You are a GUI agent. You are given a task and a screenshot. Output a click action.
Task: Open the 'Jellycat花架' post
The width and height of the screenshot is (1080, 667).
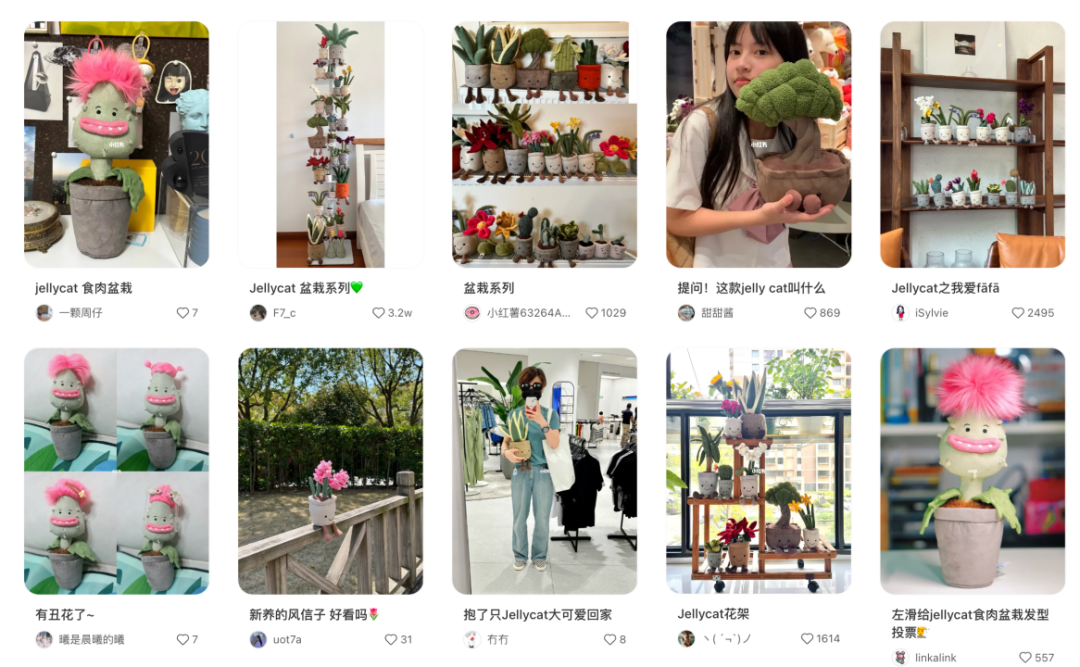[758, 471]
